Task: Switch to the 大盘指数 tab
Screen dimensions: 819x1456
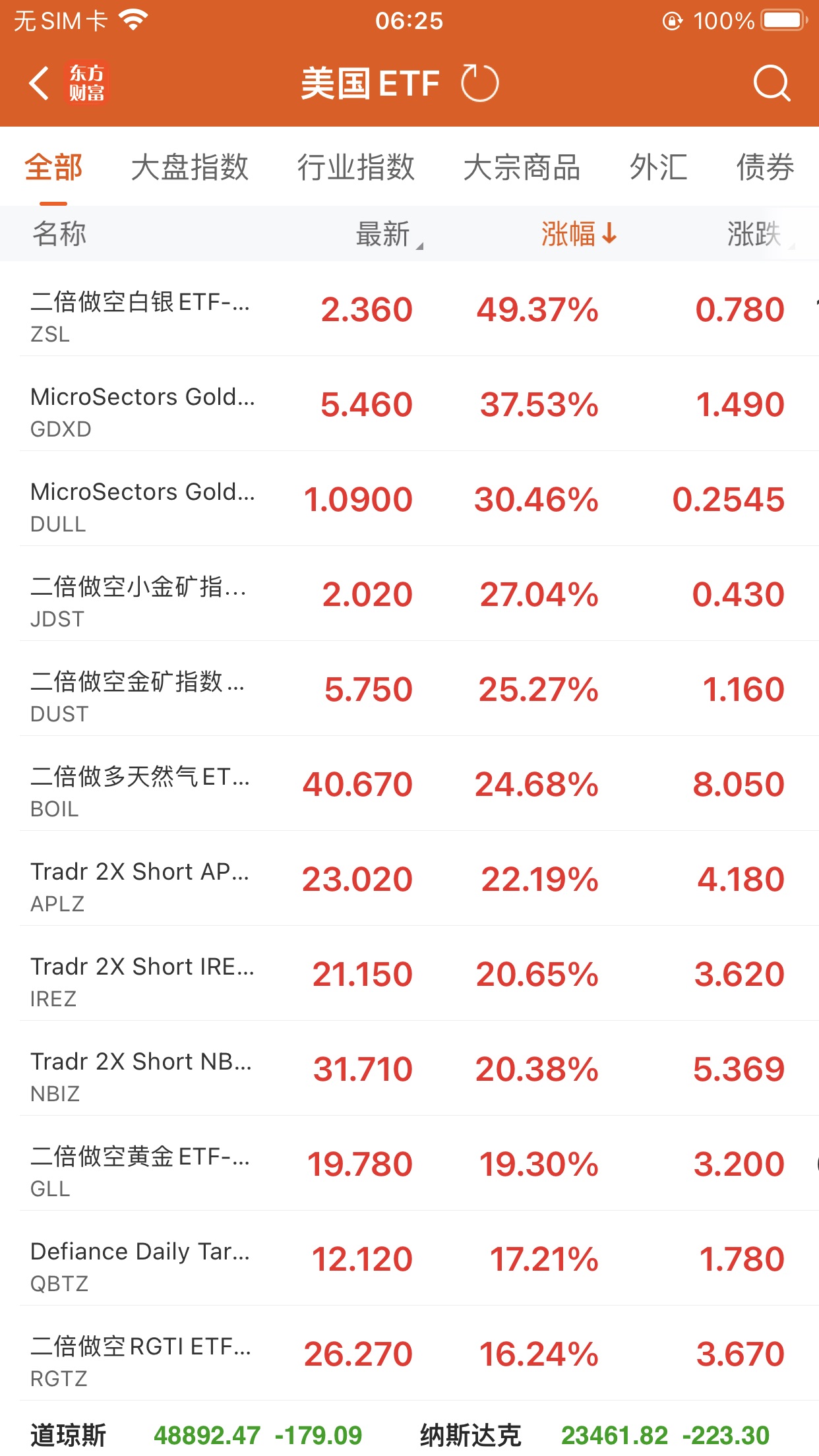Action: tap(189, 167)
